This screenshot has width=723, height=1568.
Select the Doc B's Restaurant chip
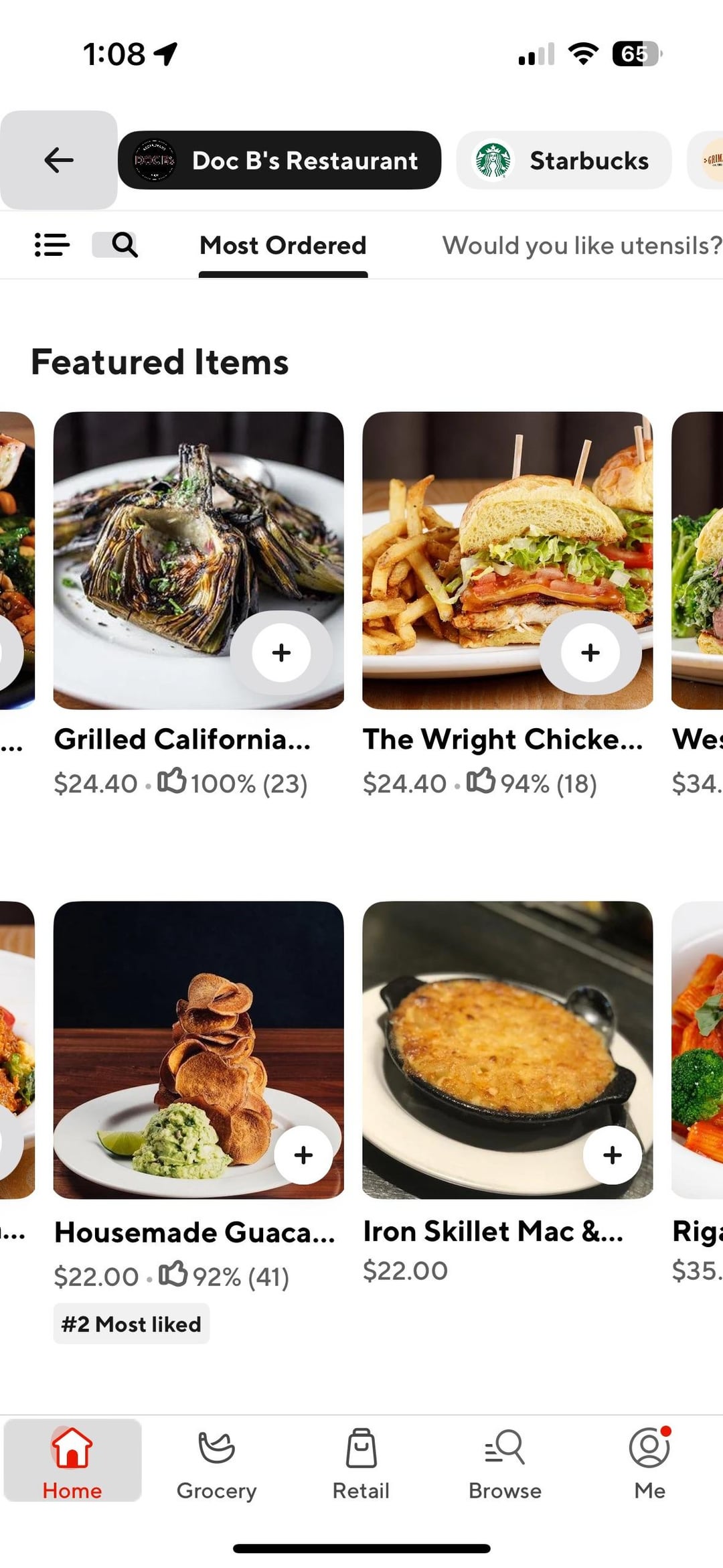279,160
